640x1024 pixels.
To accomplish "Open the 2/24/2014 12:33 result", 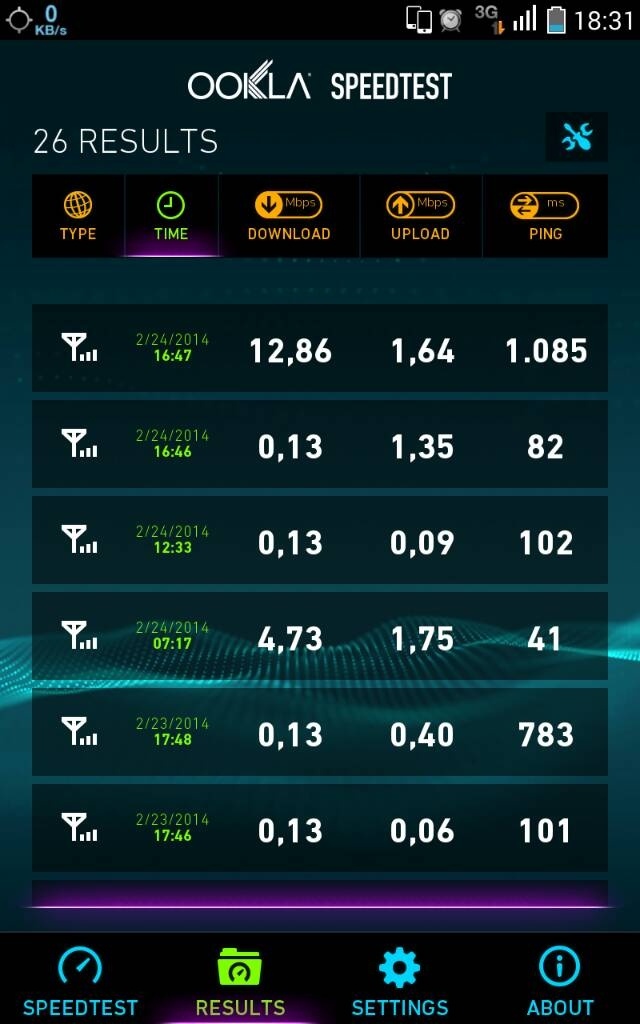I will (320, 540).
